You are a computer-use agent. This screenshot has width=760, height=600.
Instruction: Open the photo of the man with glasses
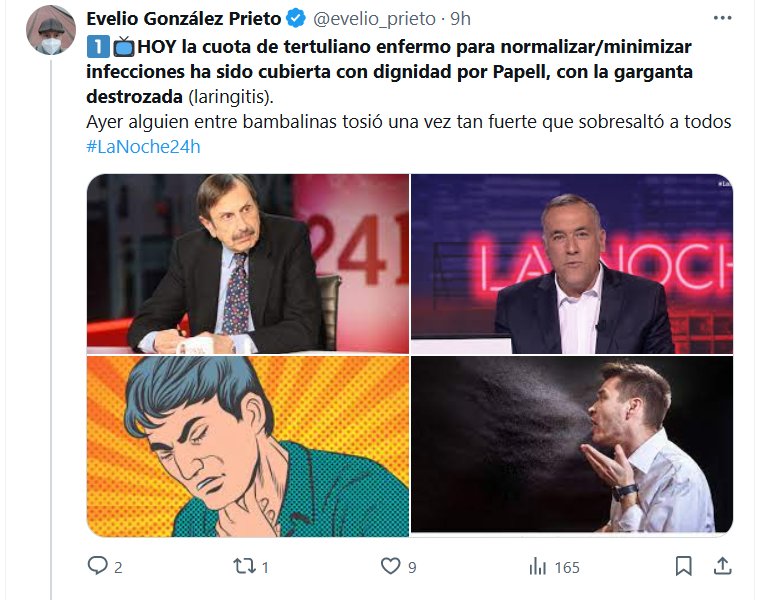(248, 263)
